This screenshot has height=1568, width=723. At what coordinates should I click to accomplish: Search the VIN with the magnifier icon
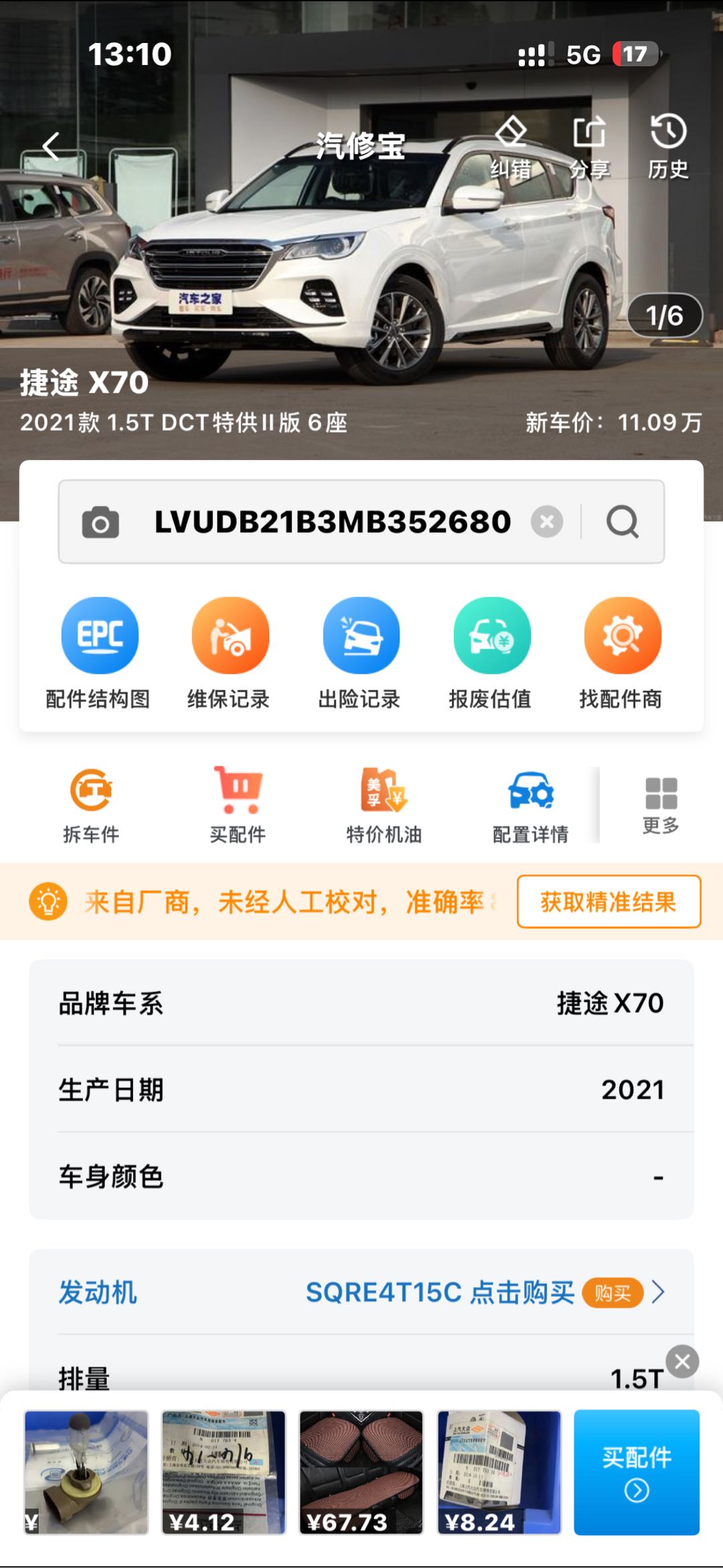pyautogui.click(x=623, y=522)
